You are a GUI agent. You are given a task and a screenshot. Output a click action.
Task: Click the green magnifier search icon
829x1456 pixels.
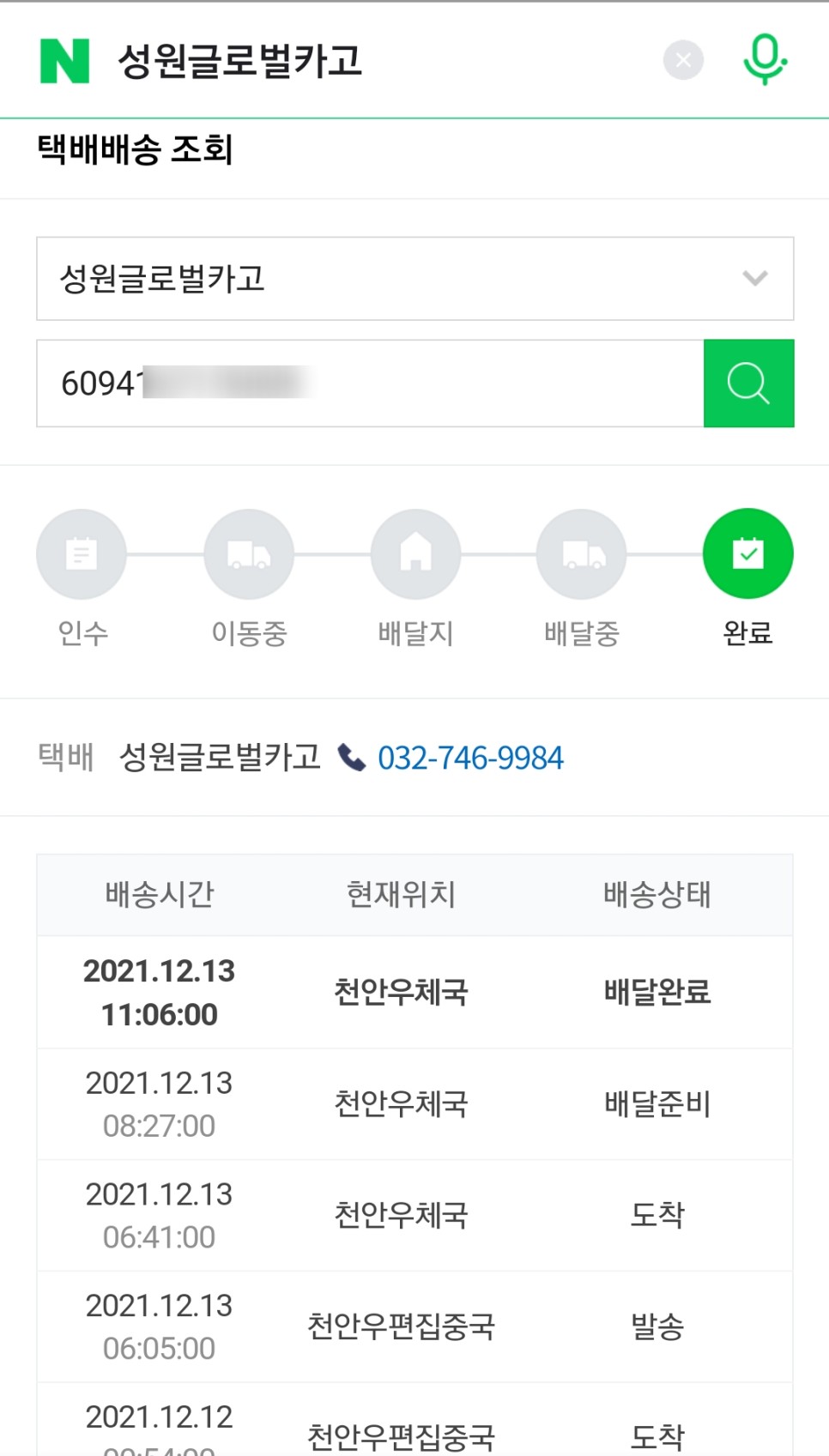748,383
